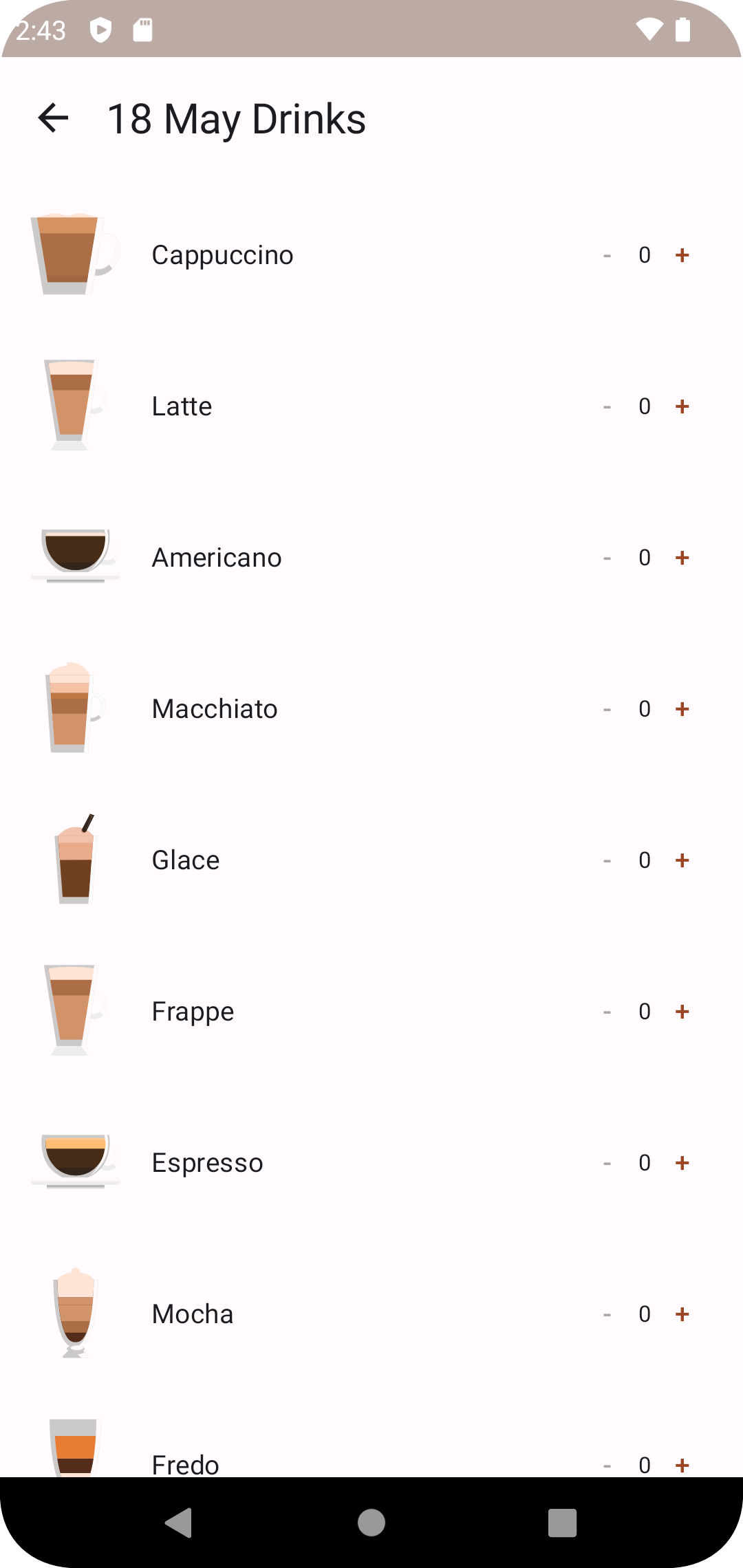This screenshot has width=743, height=1568.
Task: Increase the Latte count
Action: point(682,406)
